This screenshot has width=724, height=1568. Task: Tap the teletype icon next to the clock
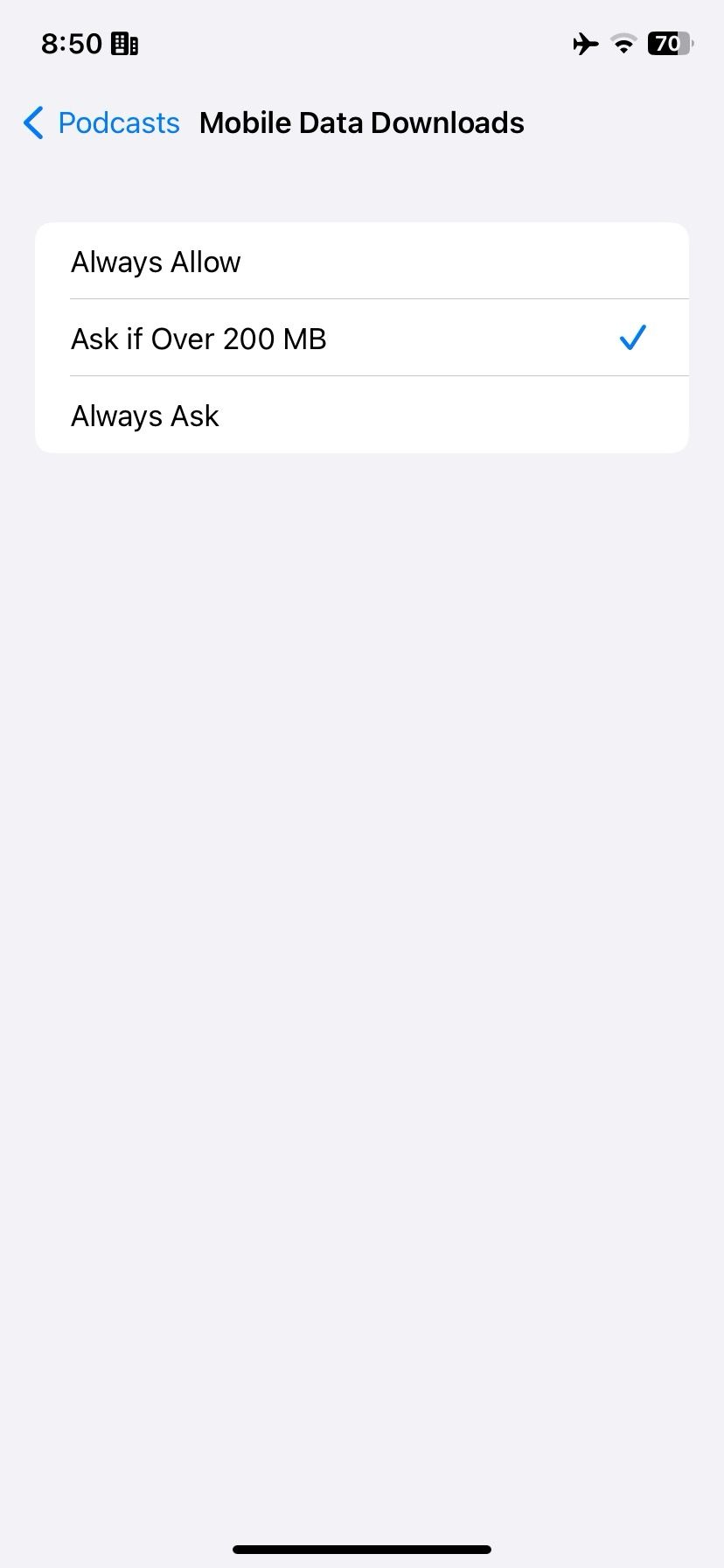[x=124, y=43]
